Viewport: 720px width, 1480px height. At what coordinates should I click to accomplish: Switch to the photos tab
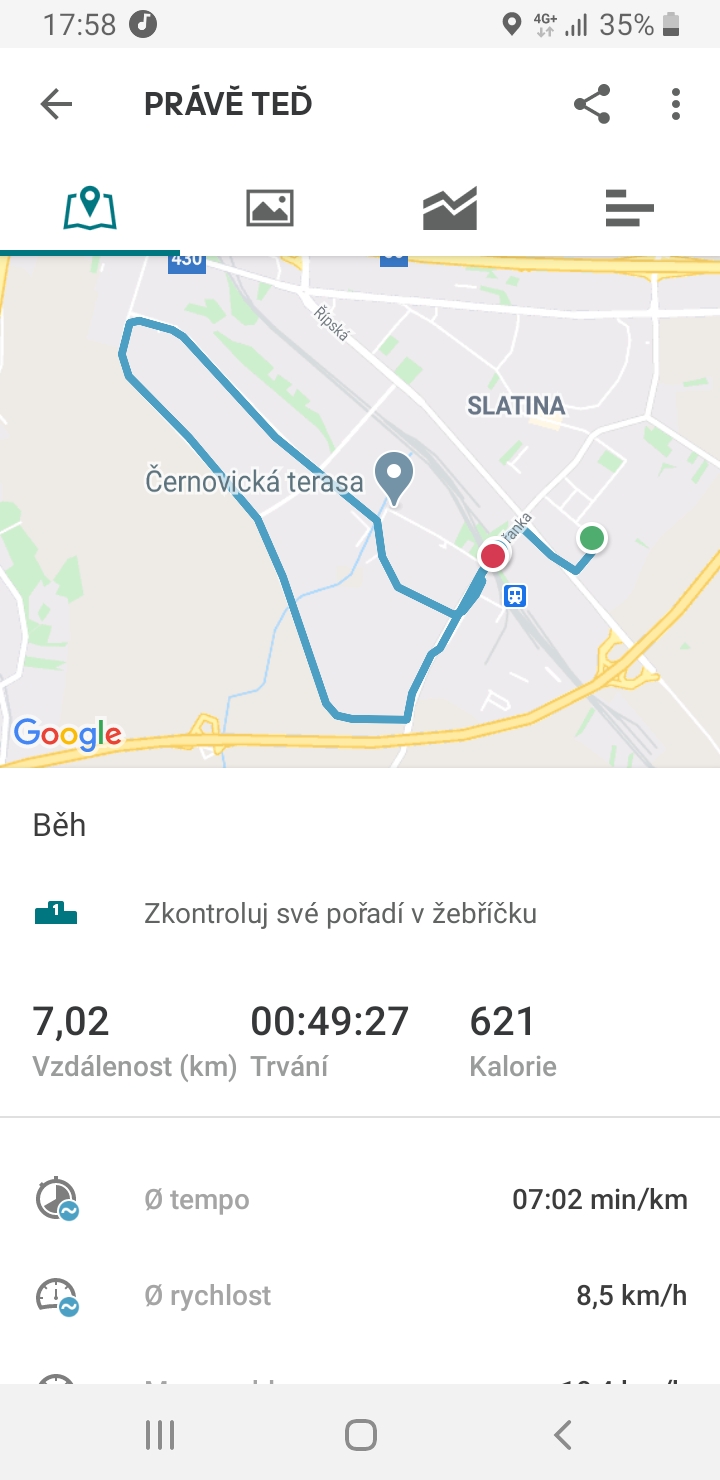[x=270, y=208]
